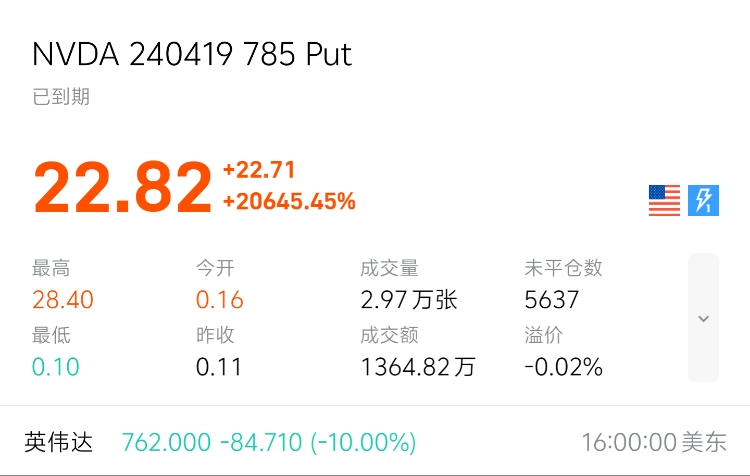Expand the quote details chevron
750x476 pixels.
point(703,318)
